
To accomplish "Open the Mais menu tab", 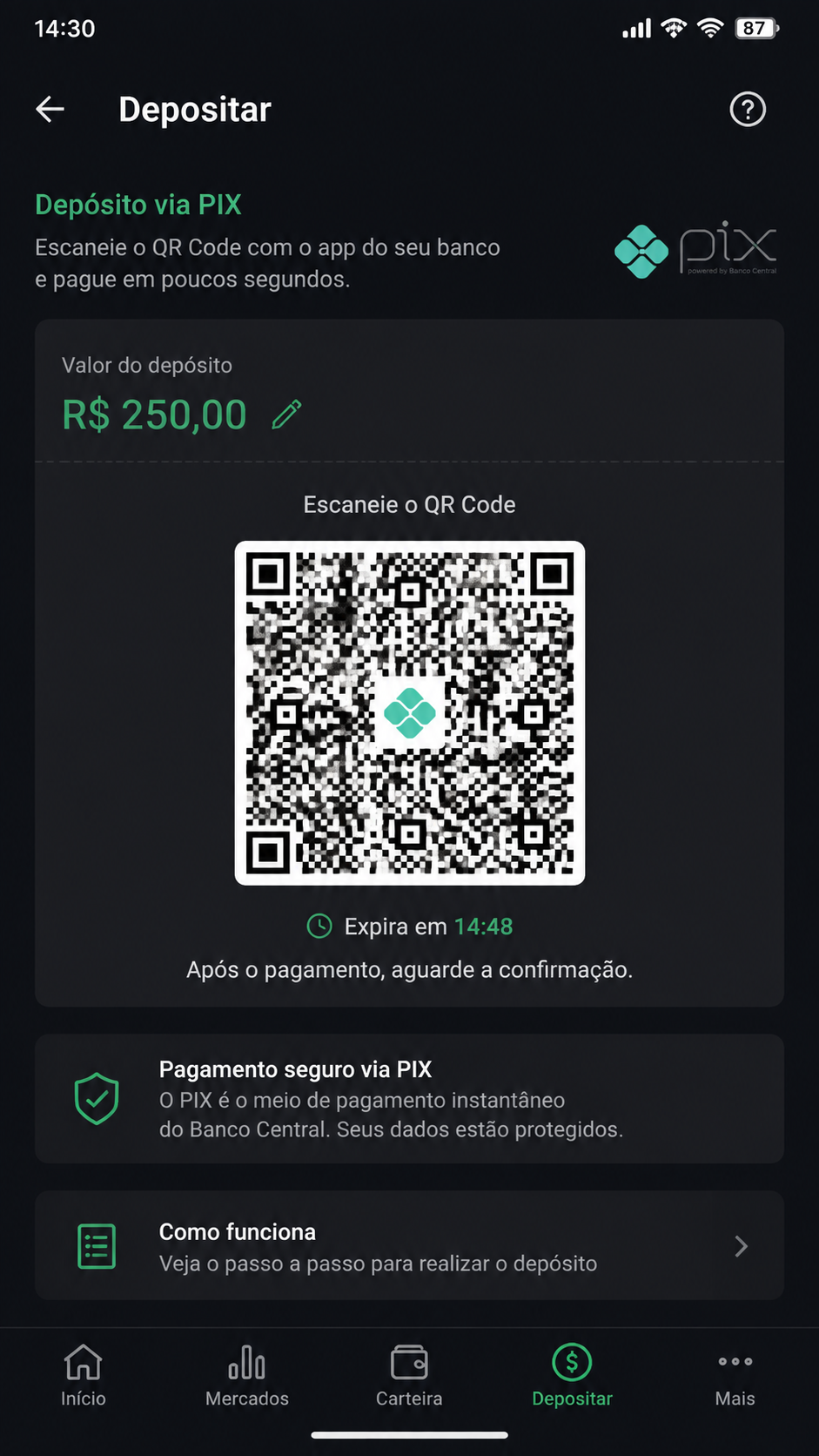I will tap(735, 1375).
